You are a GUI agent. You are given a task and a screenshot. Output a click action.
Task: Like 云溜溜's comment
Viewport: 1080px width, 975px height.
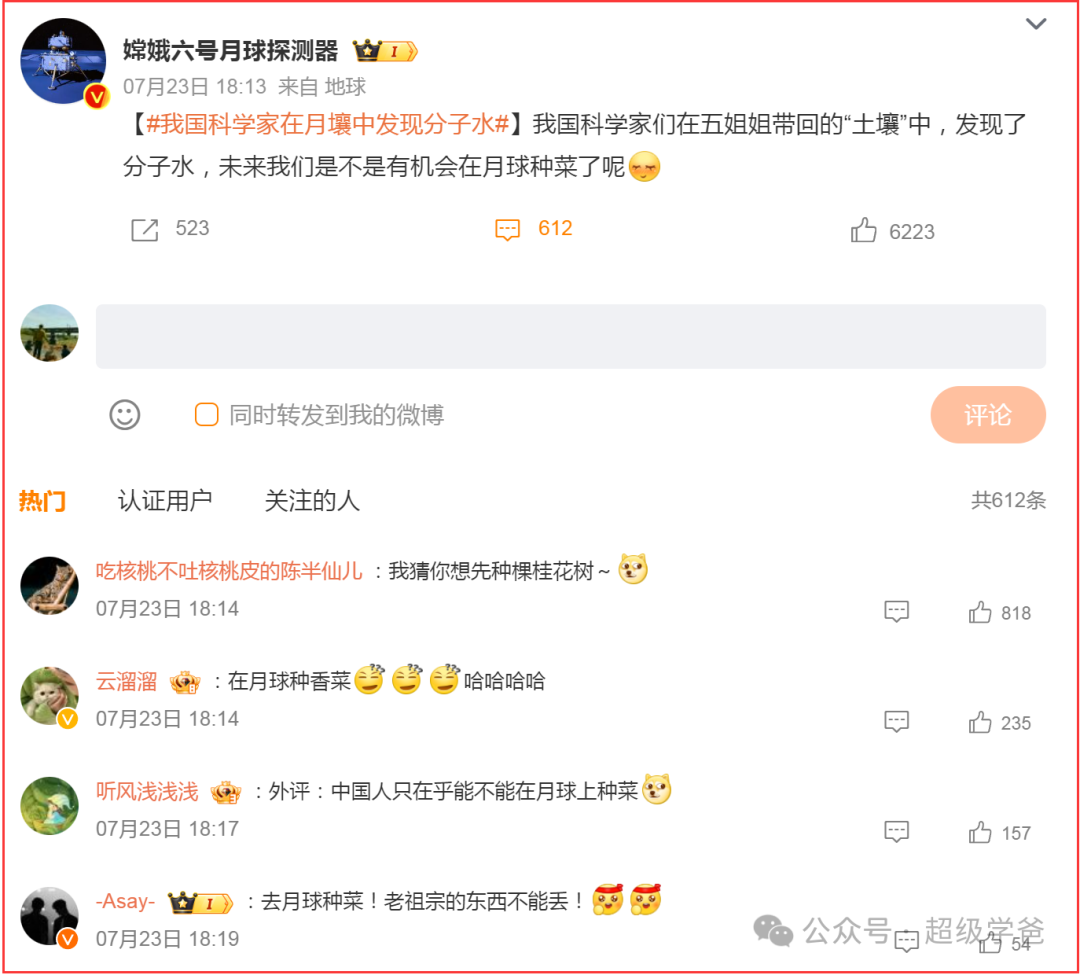pyautogui.click(x=980, y=722)
